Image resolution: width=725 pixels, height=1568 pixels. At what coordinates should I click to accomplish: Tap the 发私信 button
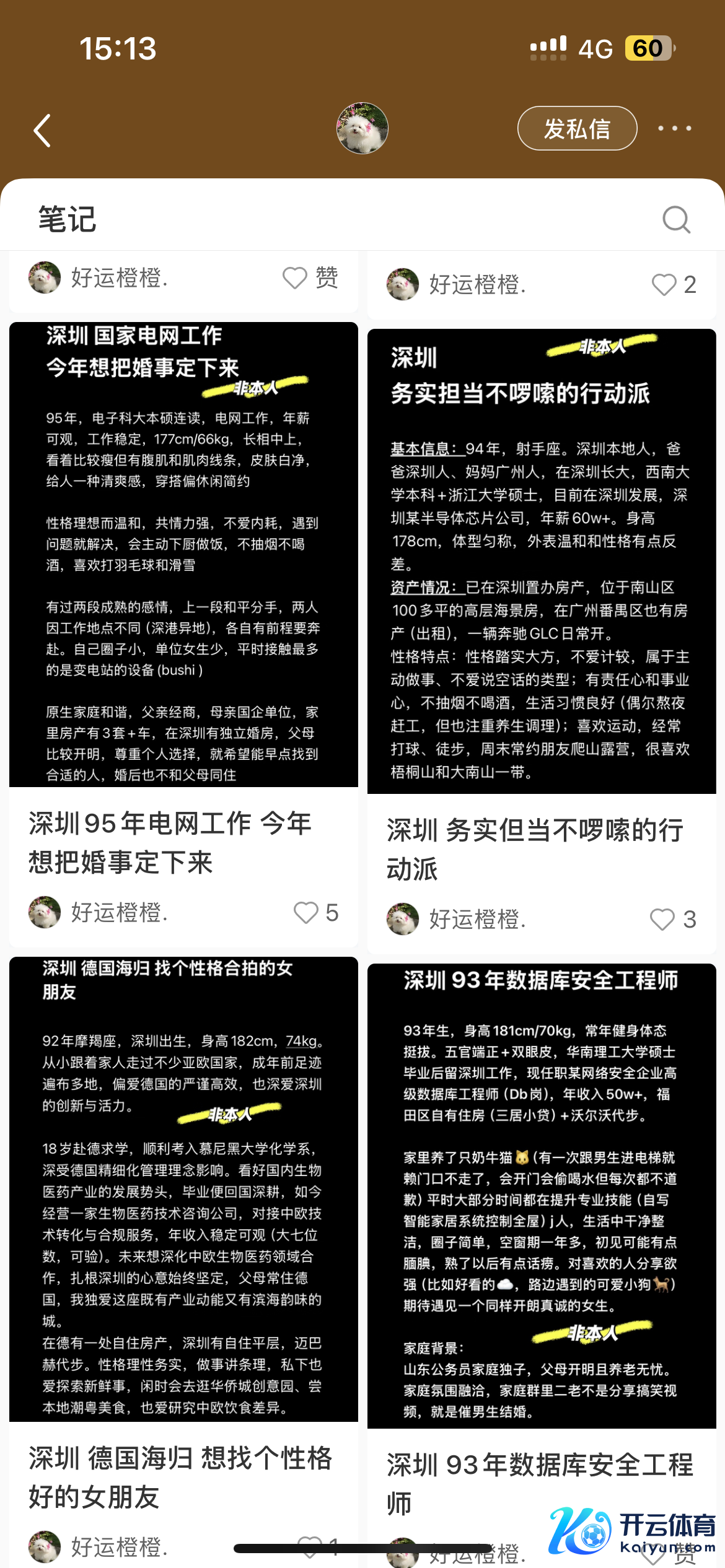pos(577,129)
